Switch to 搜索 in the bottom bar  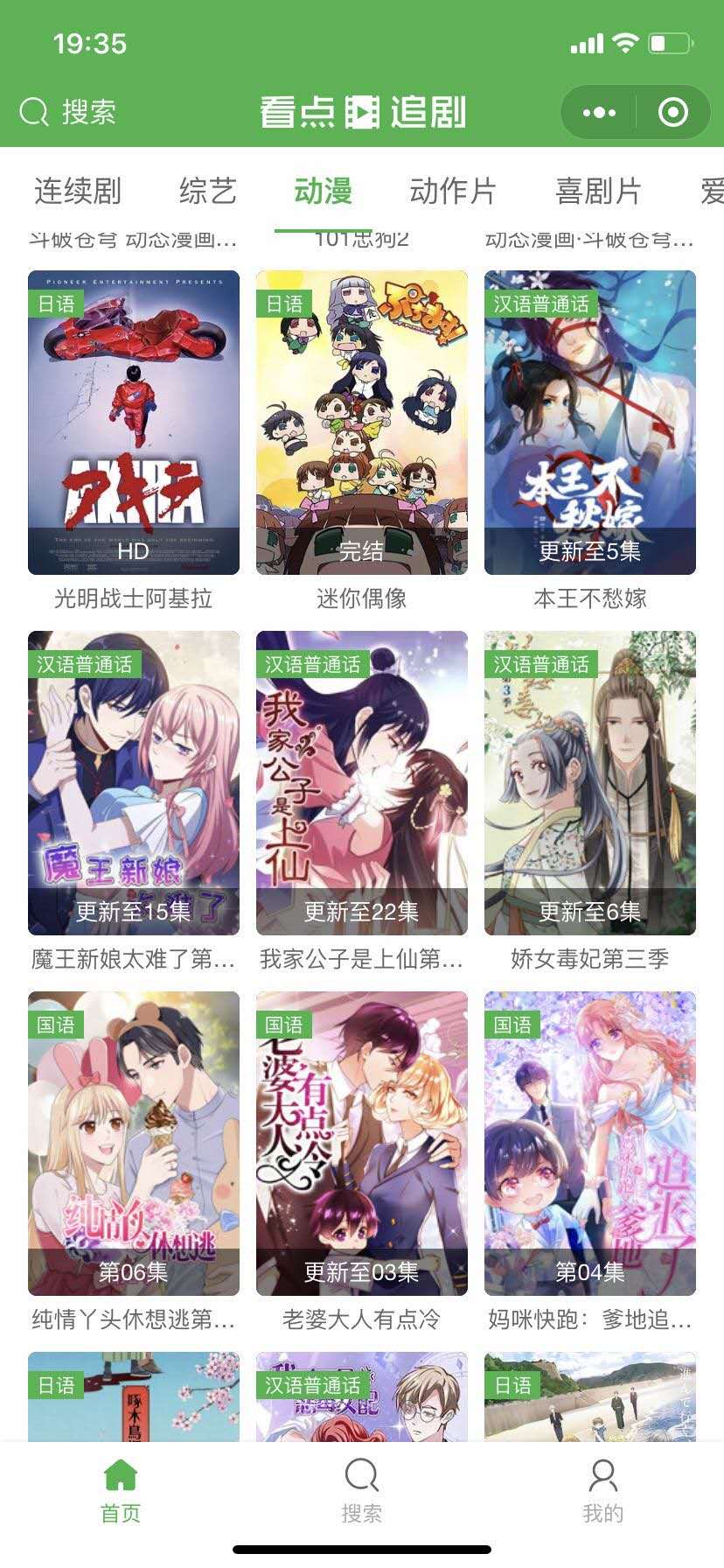pos(362,1491)
